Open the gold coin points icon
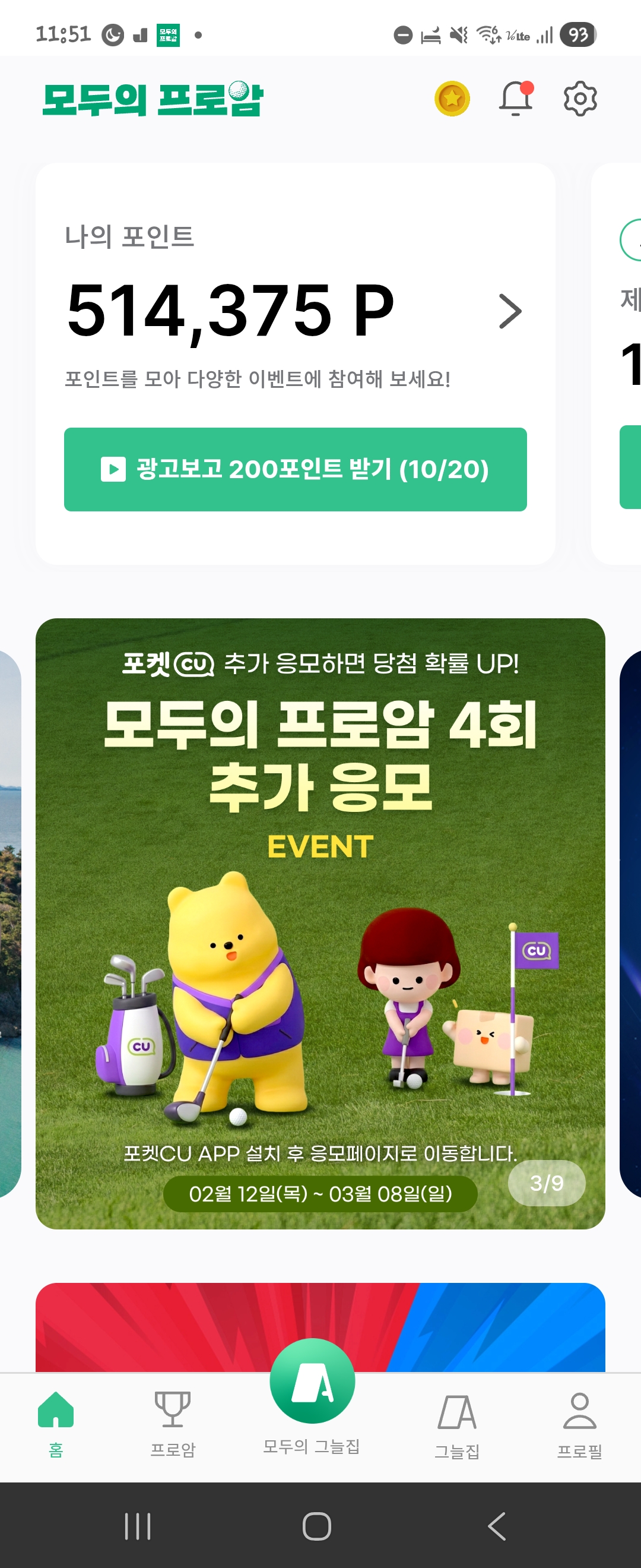Image resolution: width=641 pixels, height=1568 pixels. coord(452,99)
